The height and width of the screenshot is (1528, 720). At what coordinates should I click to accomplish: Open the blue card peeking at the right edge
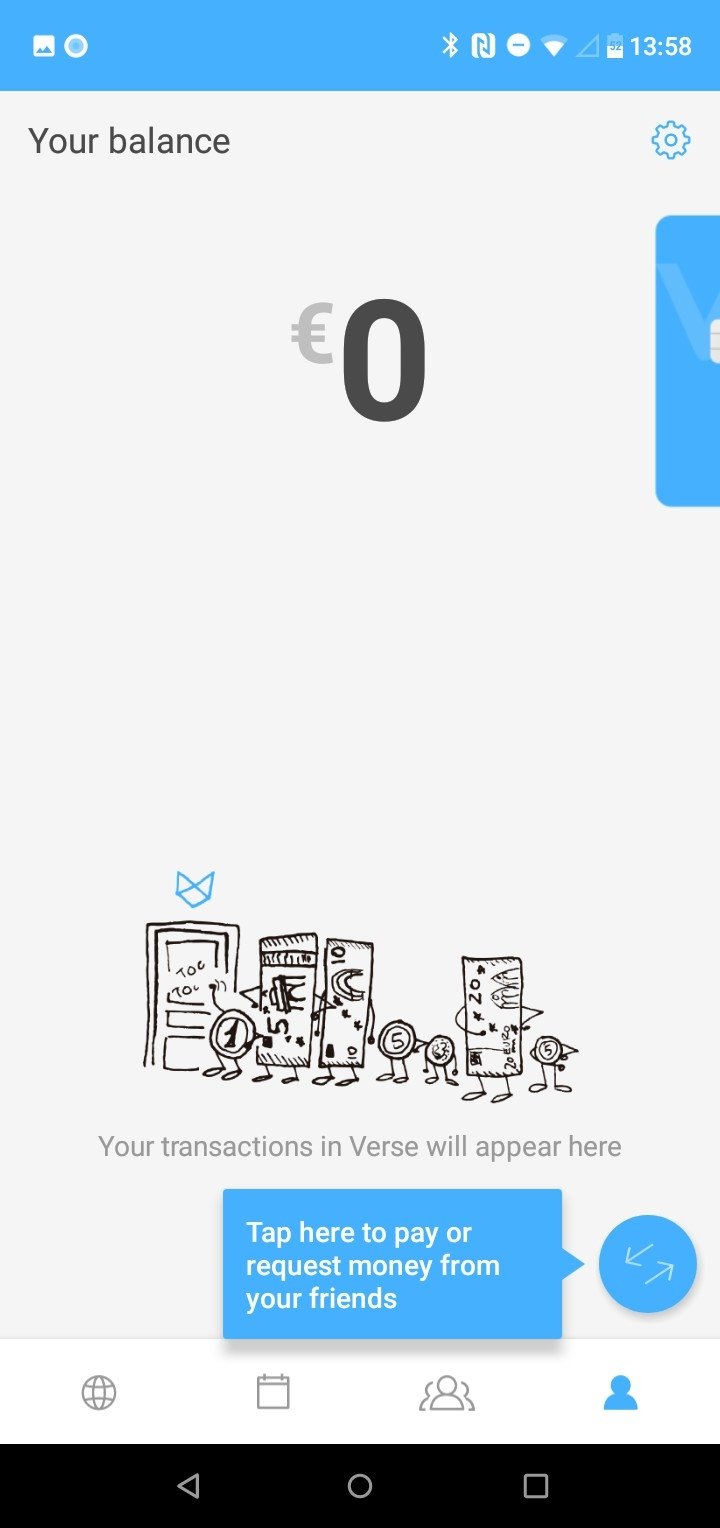coord(688,361)
